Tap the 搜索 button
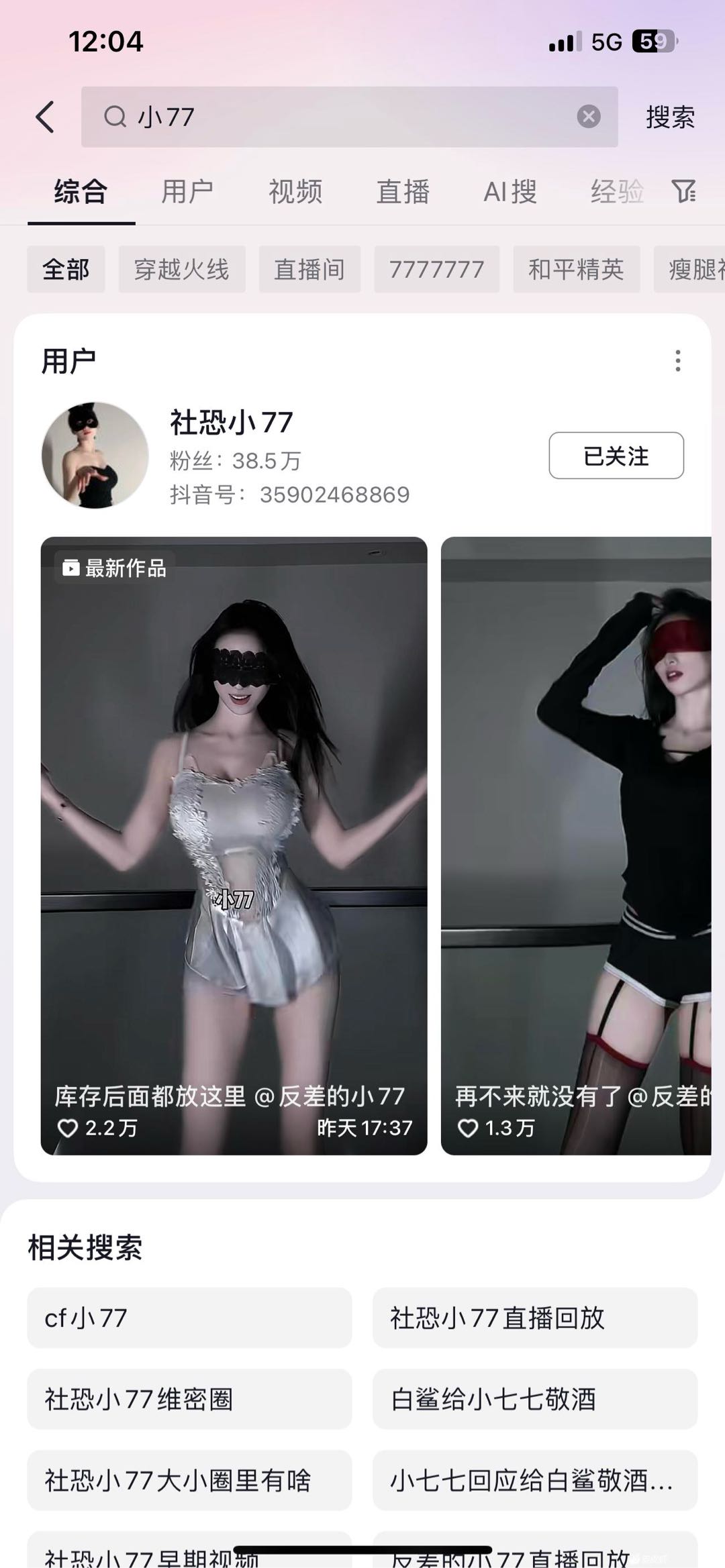The height and width of the screenshot is (1568, 725). 669,117
